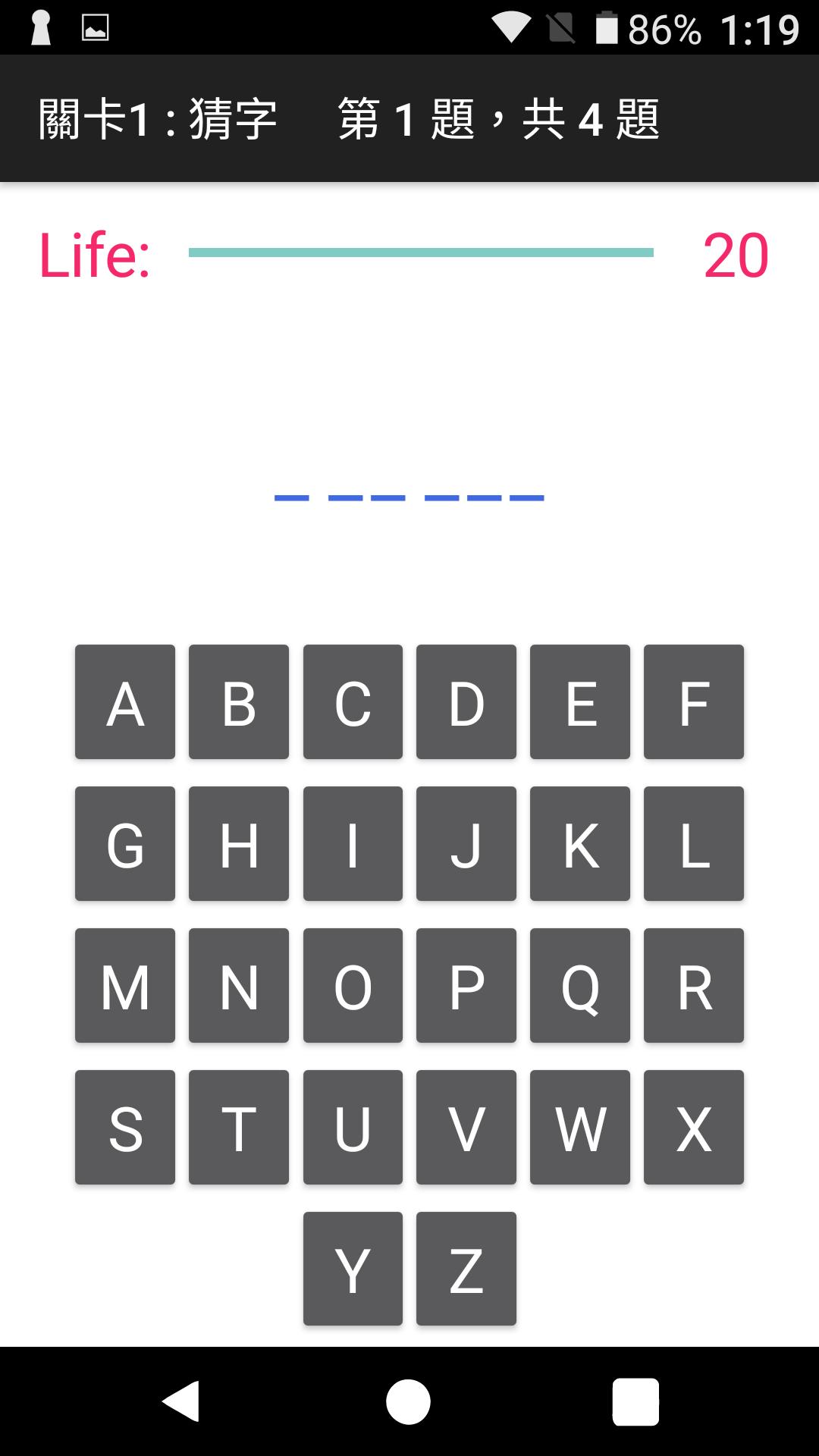Viewport: 819px width, 1456px height.
Task: Try letter M
Action: [125, 985]
